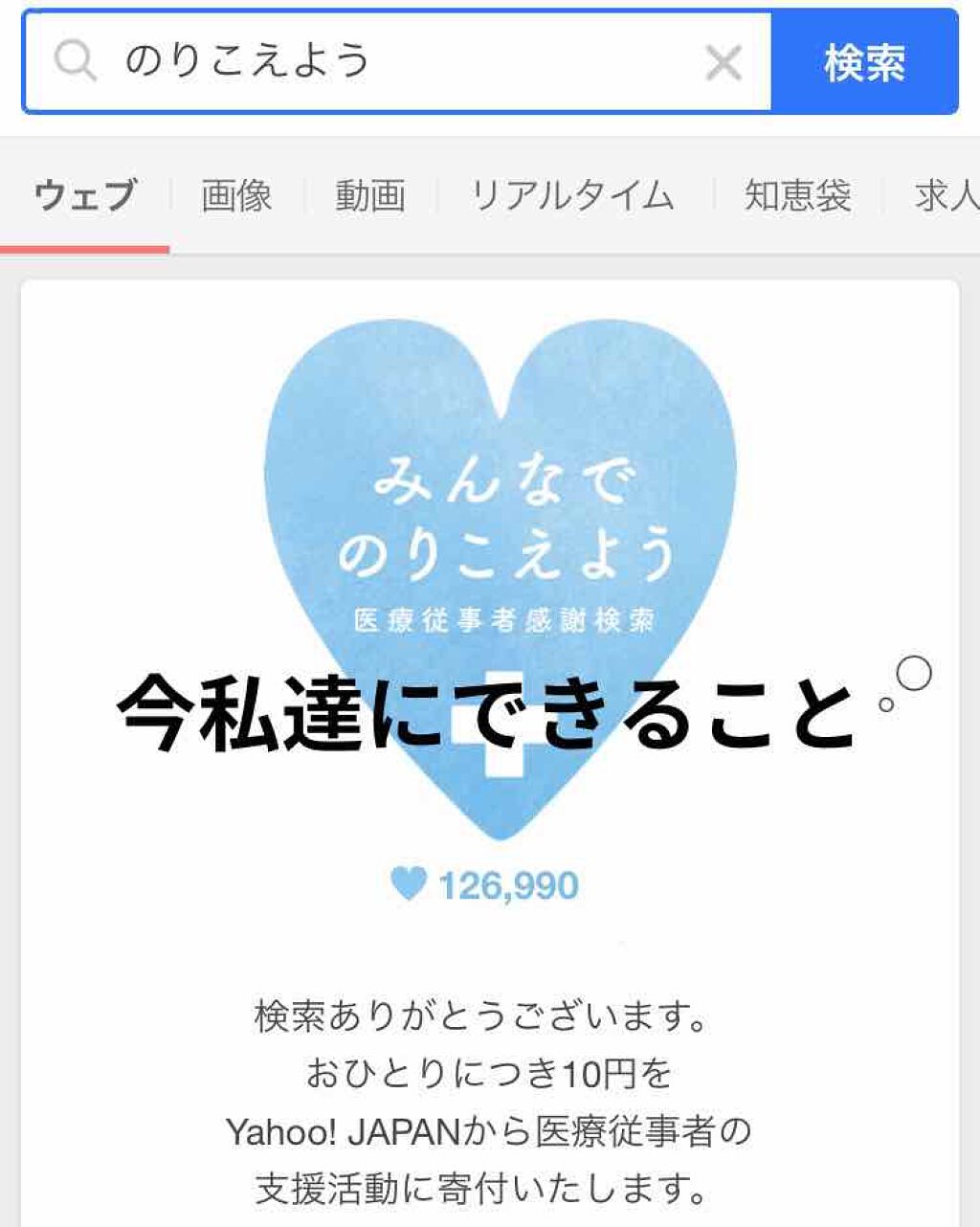Switch to the 画像 tab
The height and width of the screenshot is (1227, 980).
[x=236, y=196]
